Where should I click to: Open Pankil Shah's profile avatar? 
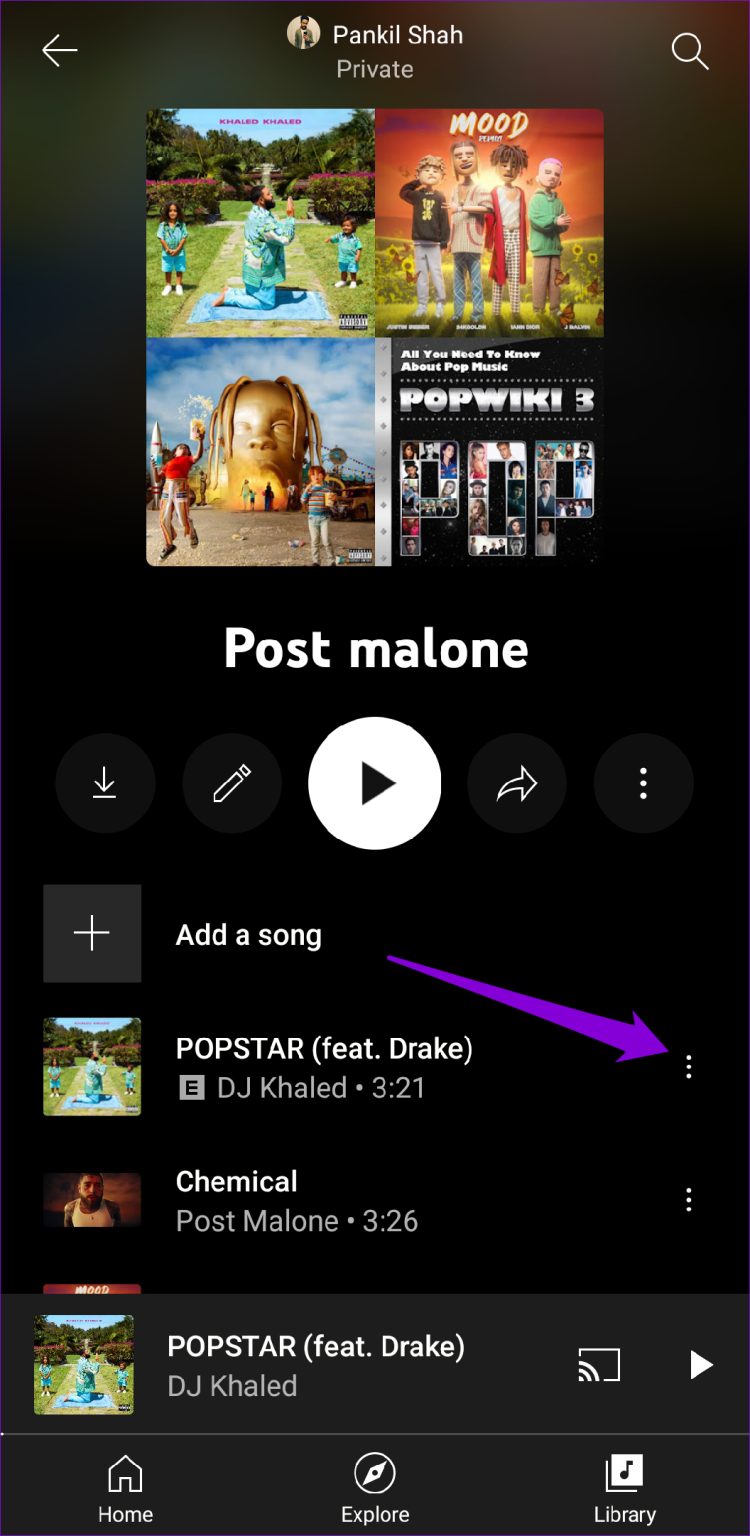tap(304, 33)
